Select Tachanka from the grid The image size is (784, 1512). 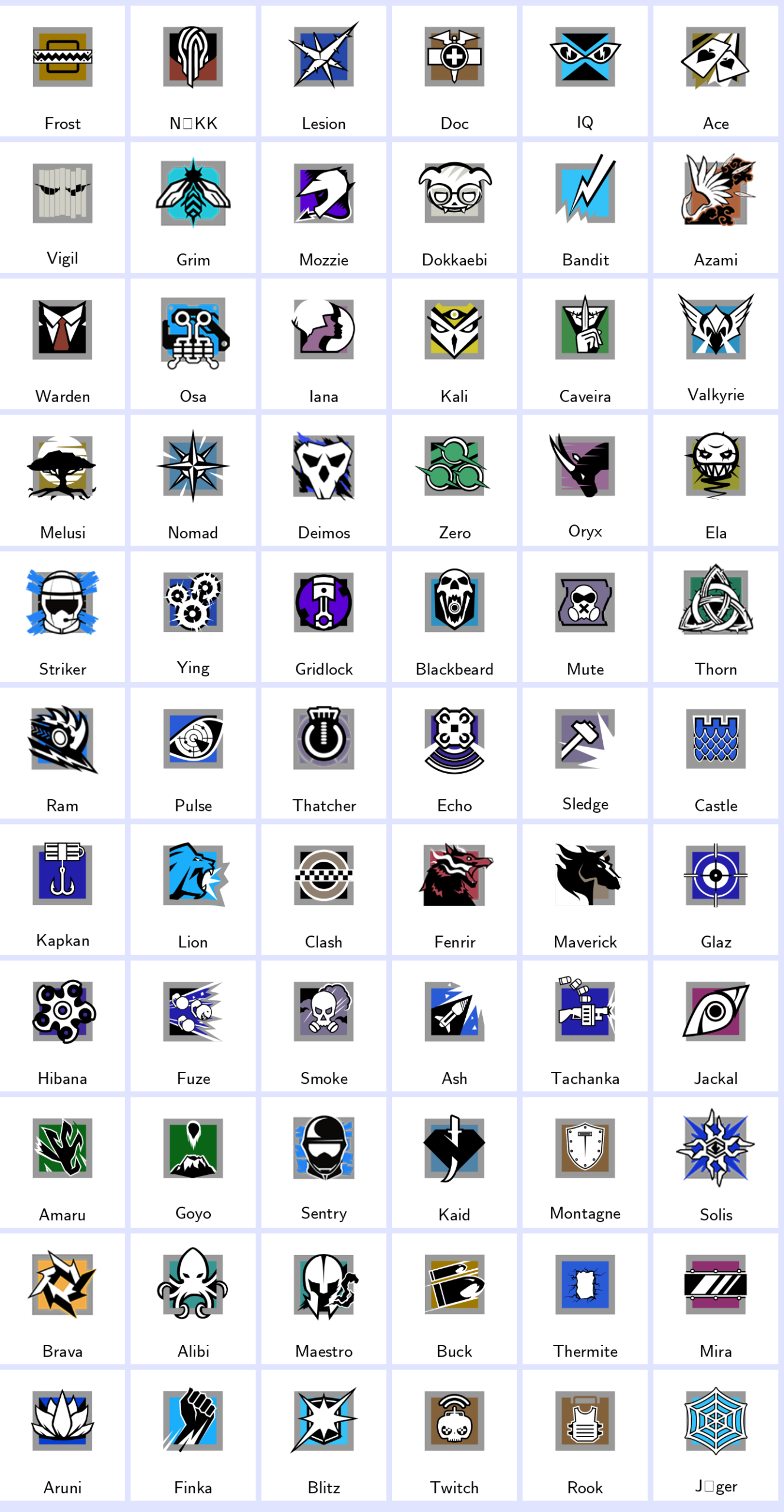pos(584,1026)
